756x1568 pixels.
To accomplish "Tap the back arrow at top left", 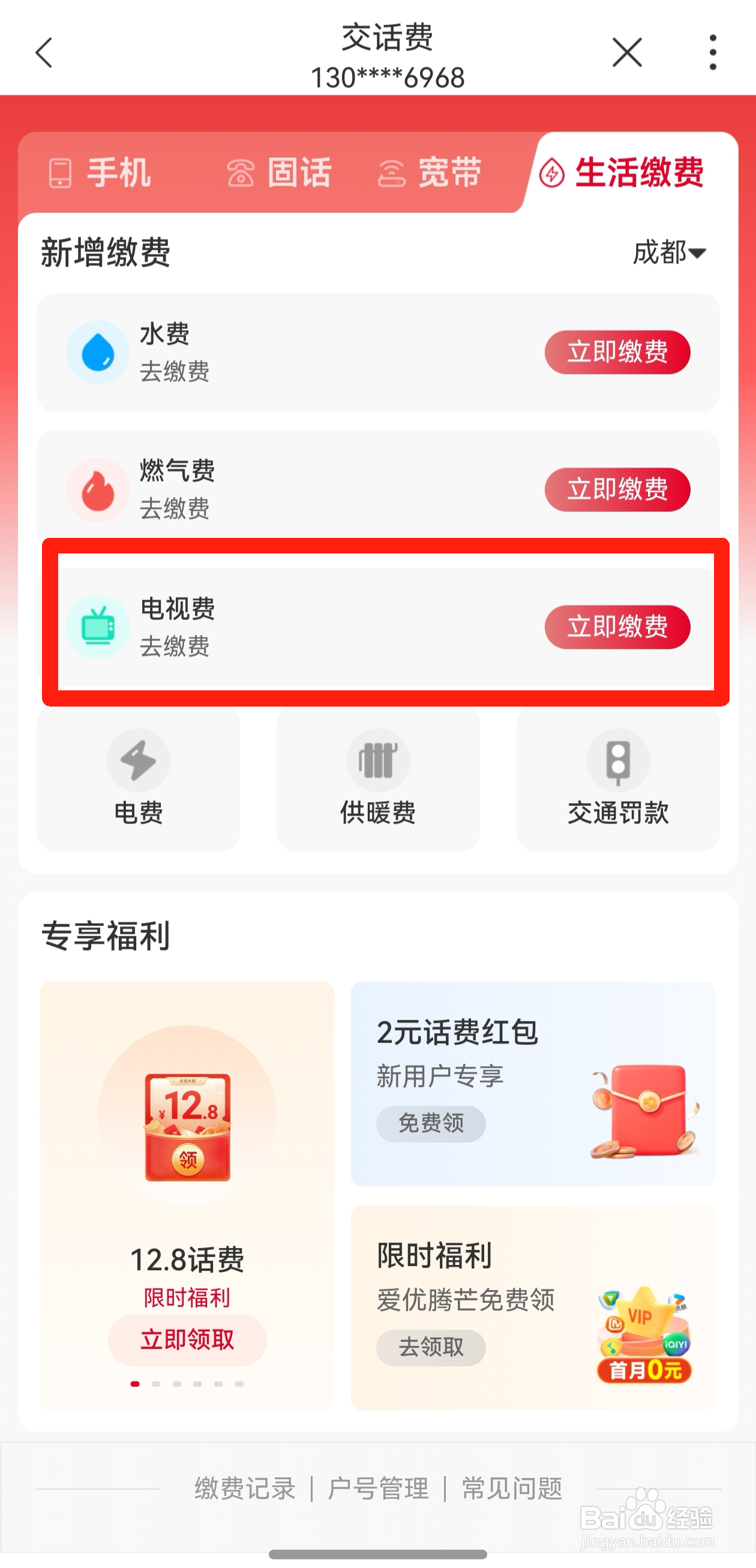I will click(x=44, y=53).
